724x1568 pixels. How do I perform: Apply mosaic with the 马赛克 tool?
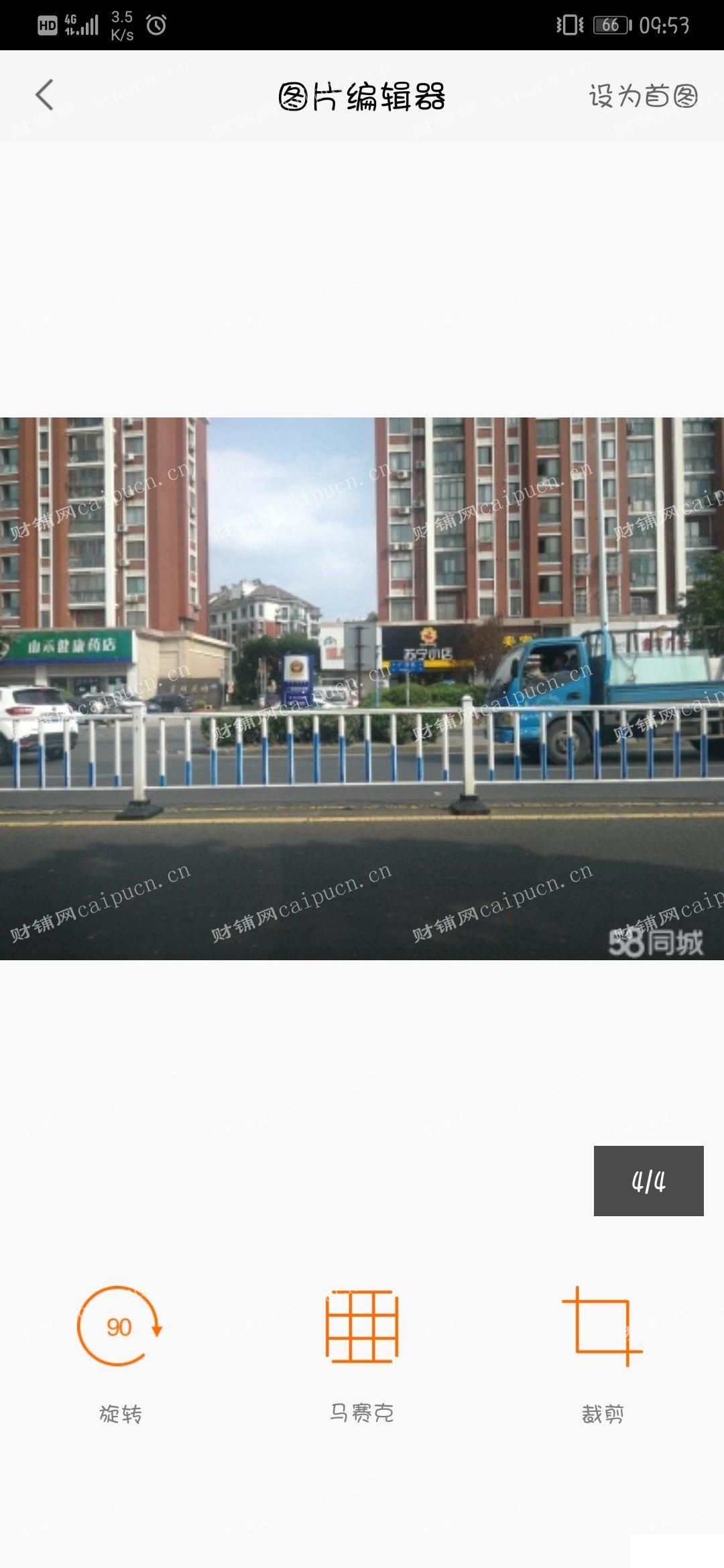[362, 1354]
